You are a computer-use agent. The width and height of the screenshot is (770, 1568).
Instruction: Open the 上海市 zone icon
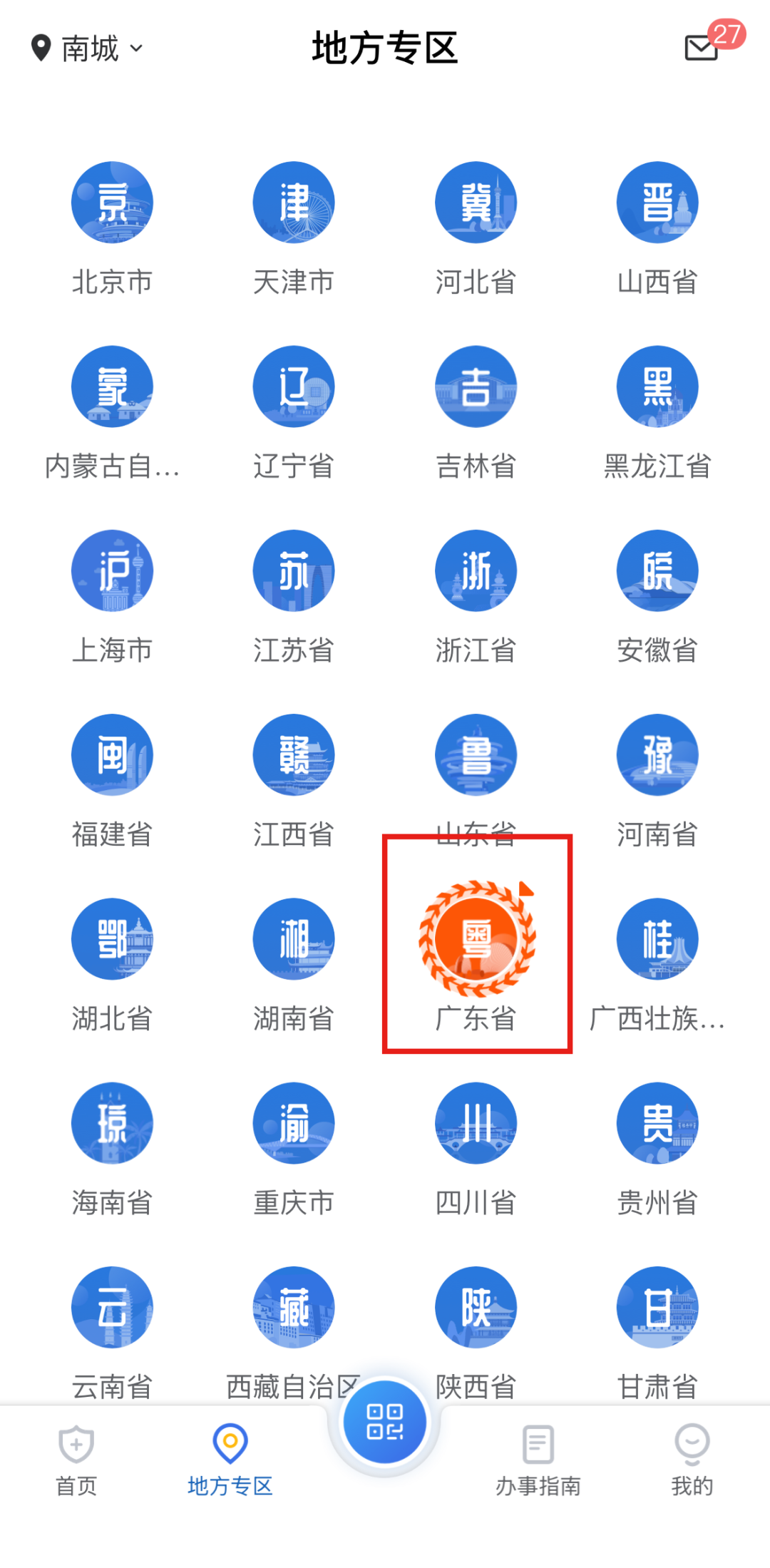[112, 570]
